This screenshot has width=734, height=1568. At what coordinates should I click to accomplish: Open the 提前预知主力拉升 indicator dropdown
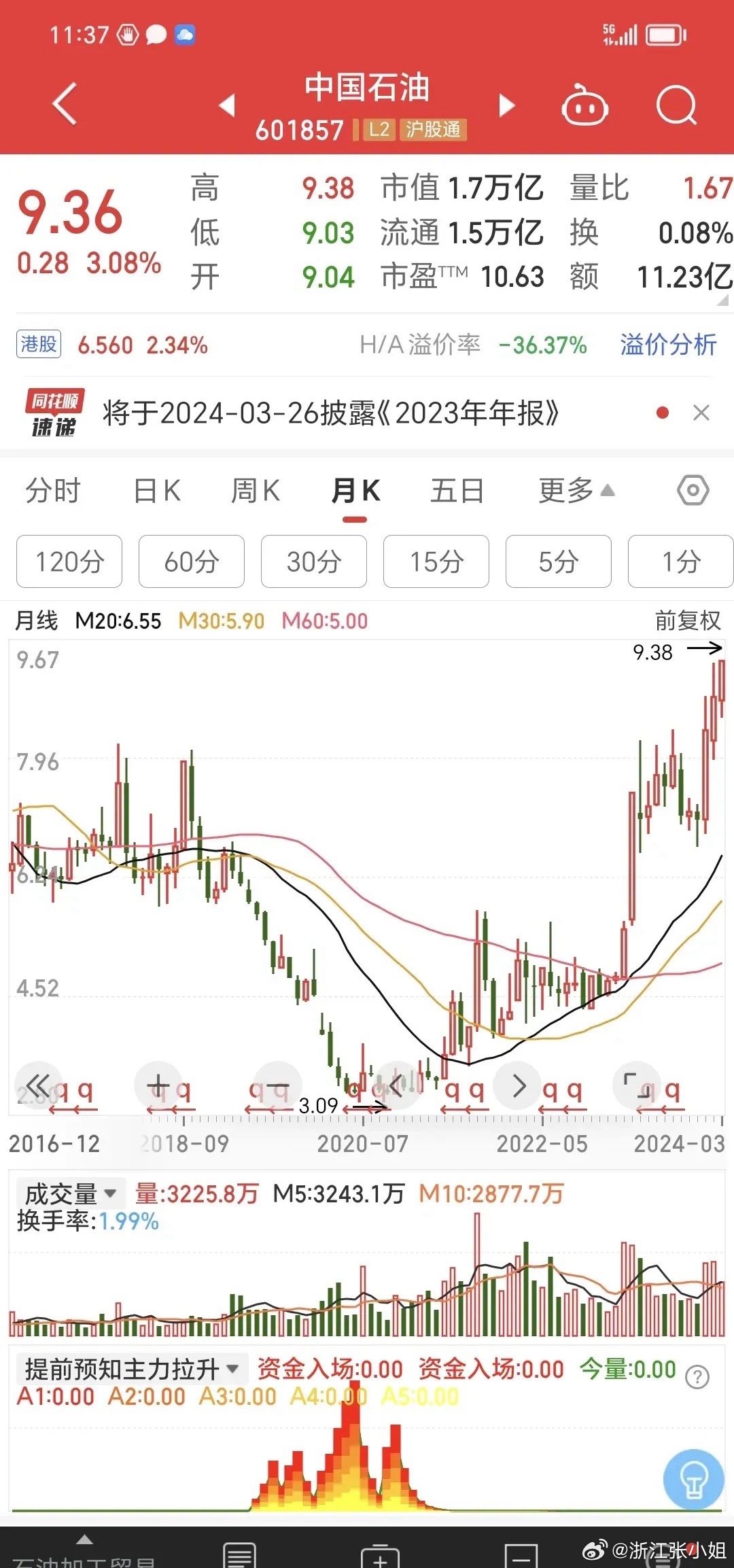[130, 1369]
